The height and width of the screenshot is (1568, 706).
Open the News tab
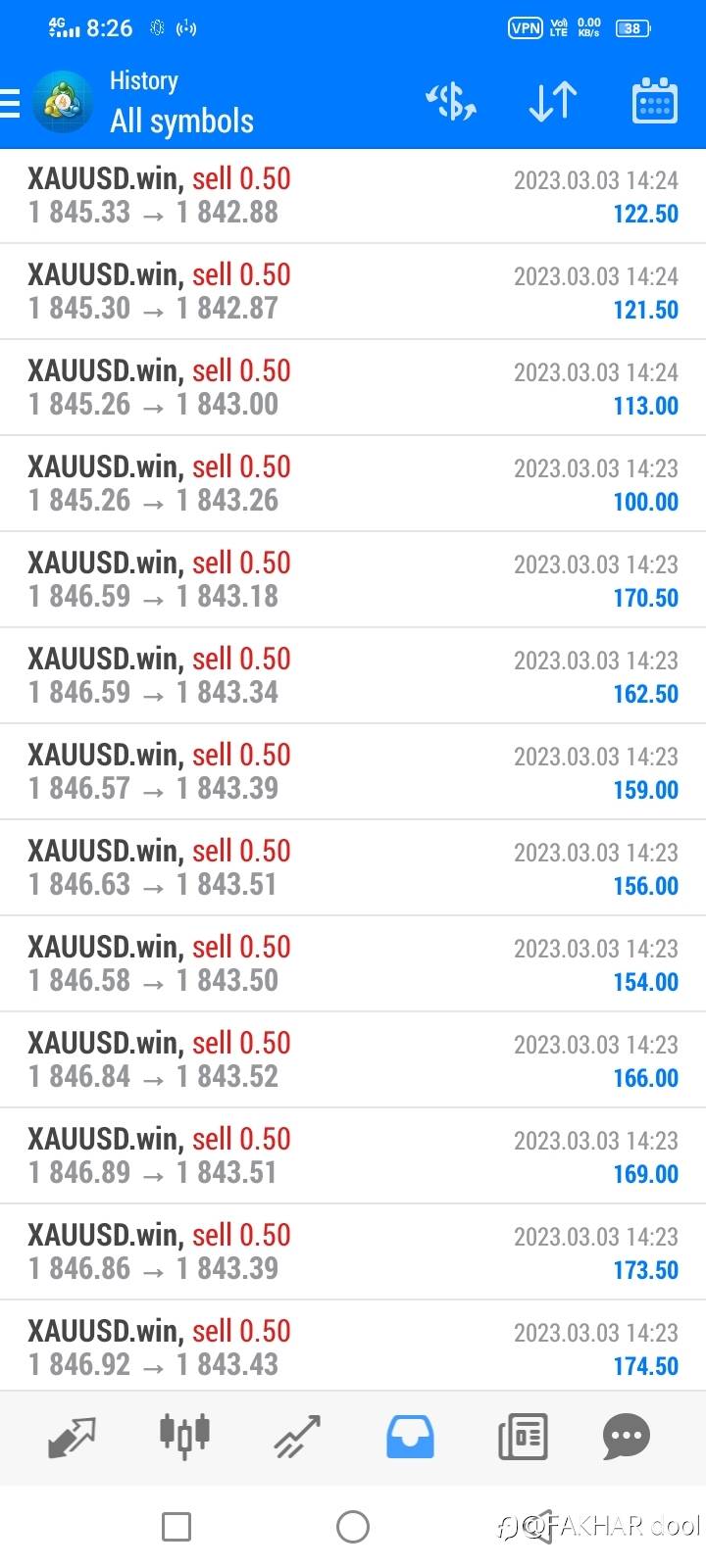click(x=523, y=1437)
